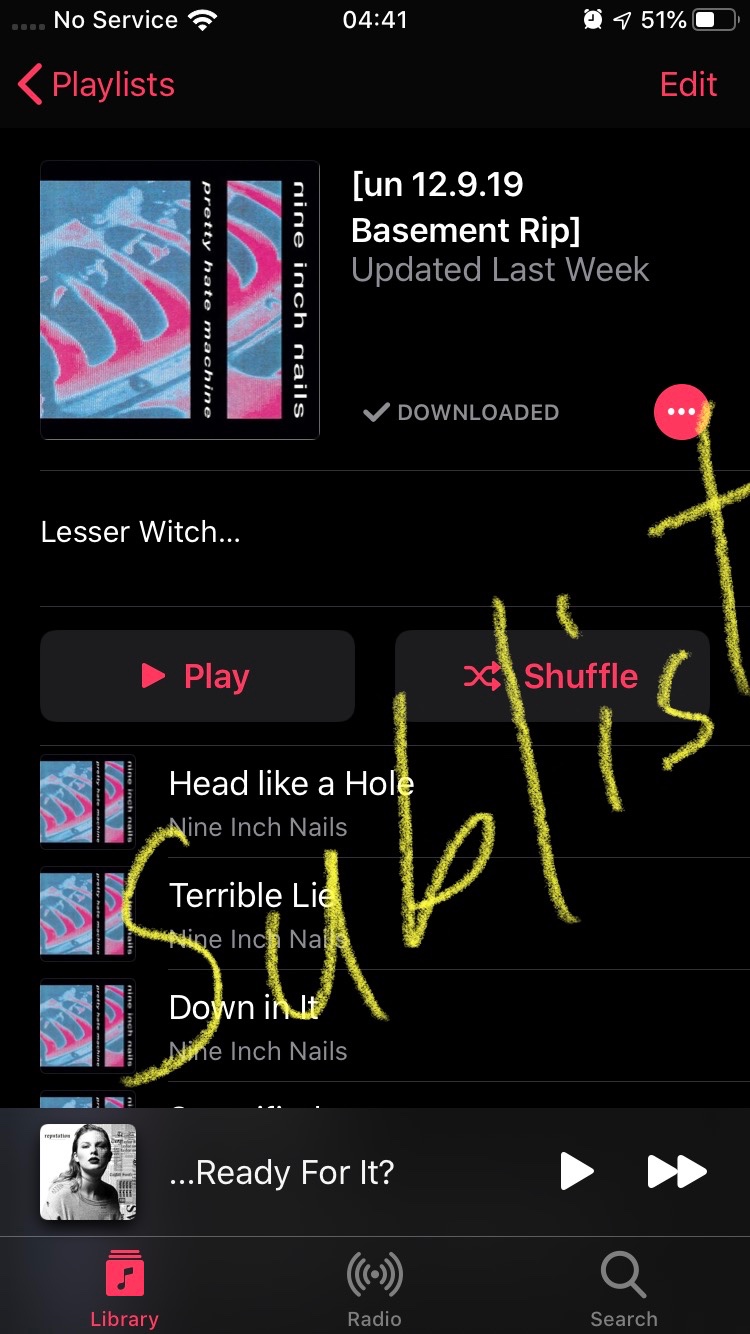The width and height of the screenshot is (750, 1334).
Task: Open the playlist's three-dot options menu
Action: (680, 412)
